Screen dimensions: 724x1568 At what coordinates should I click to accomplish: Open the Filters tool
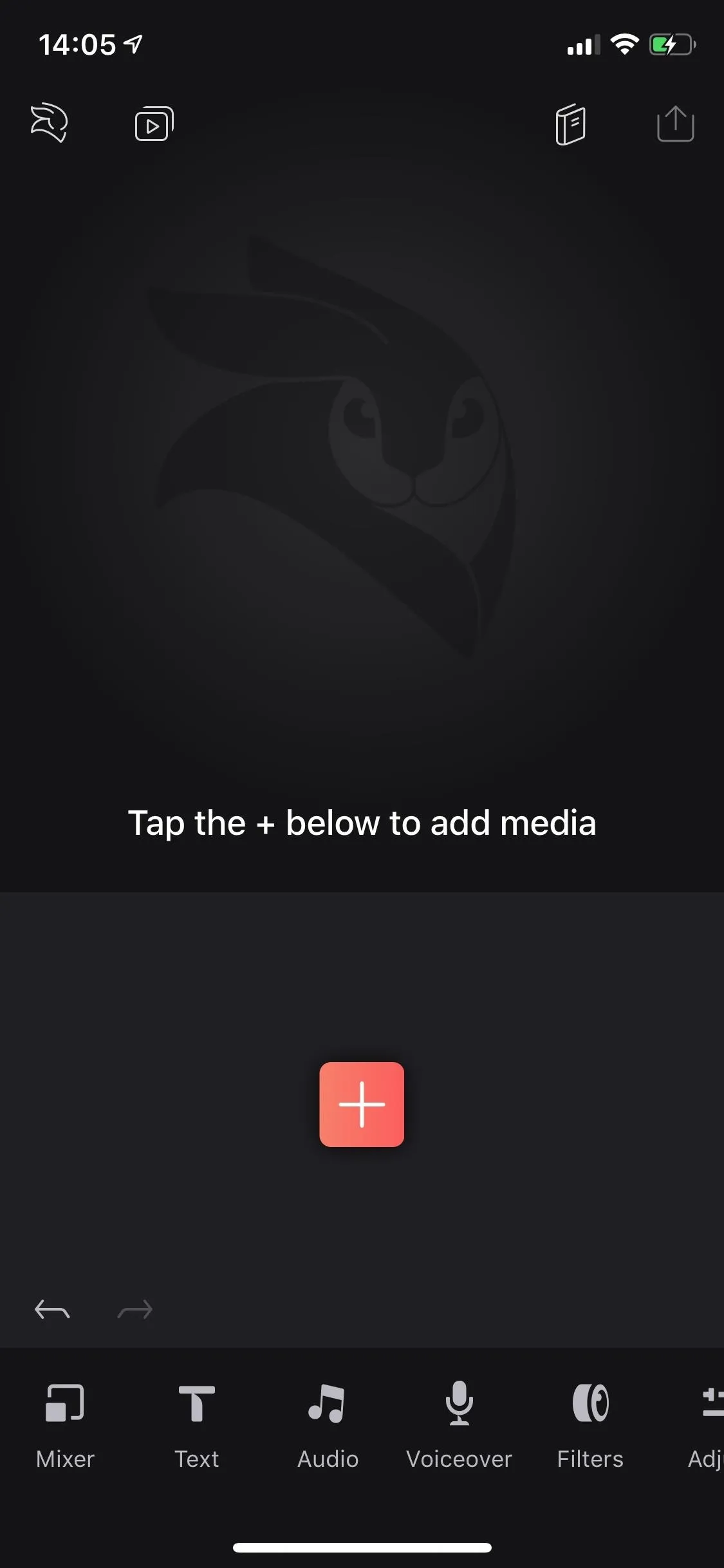(x=590, y=1425)
